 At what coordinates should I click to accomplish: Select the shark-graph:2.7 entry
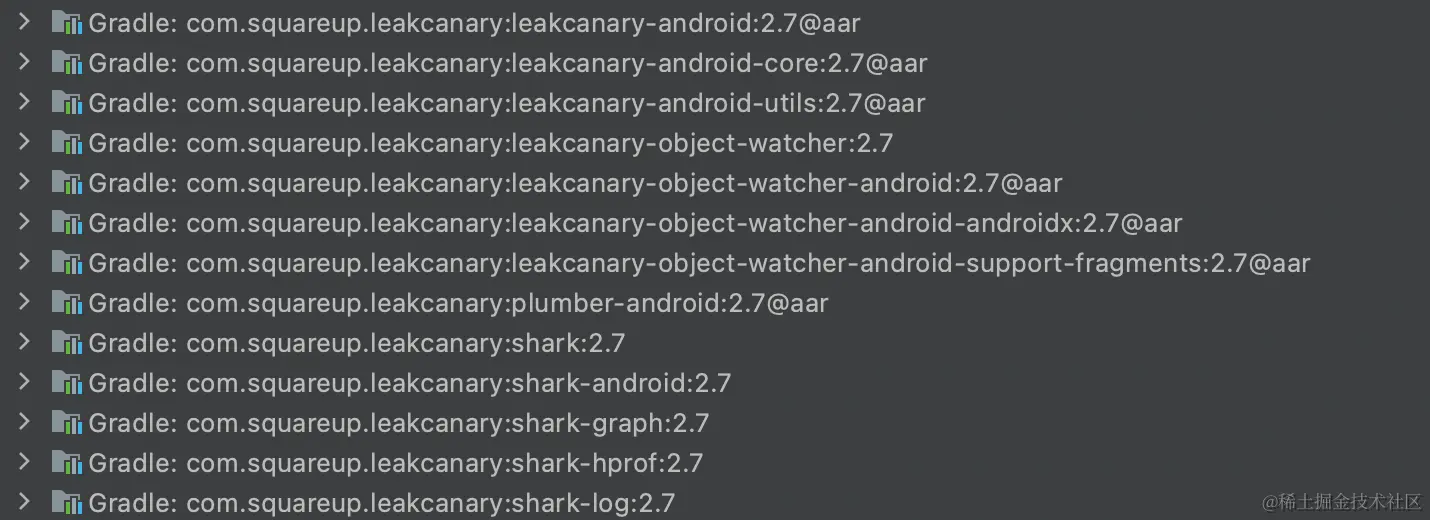pos(398,423)
